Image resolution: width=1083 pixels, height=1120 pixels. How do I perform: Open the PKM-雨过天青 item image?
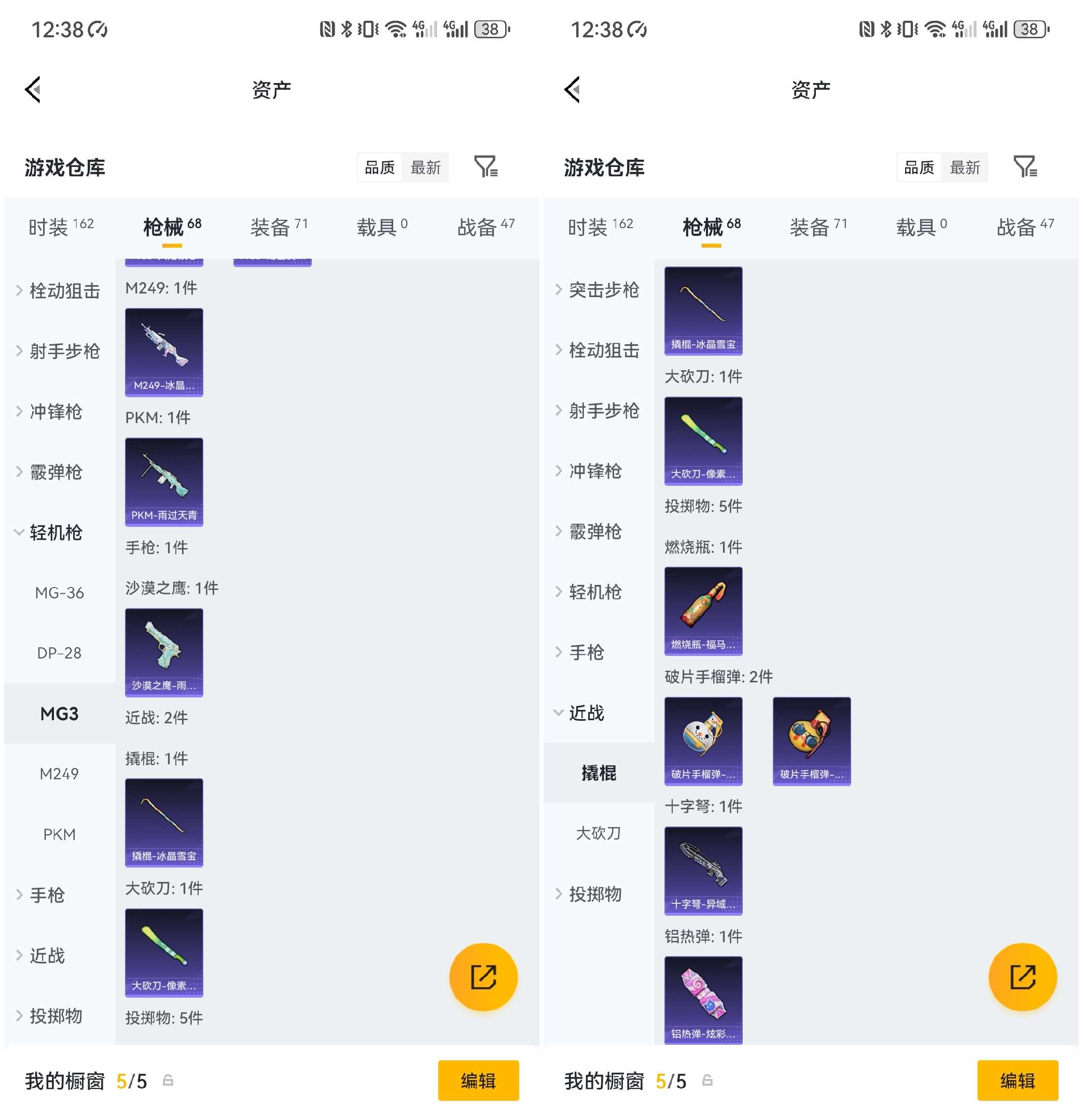164,482
